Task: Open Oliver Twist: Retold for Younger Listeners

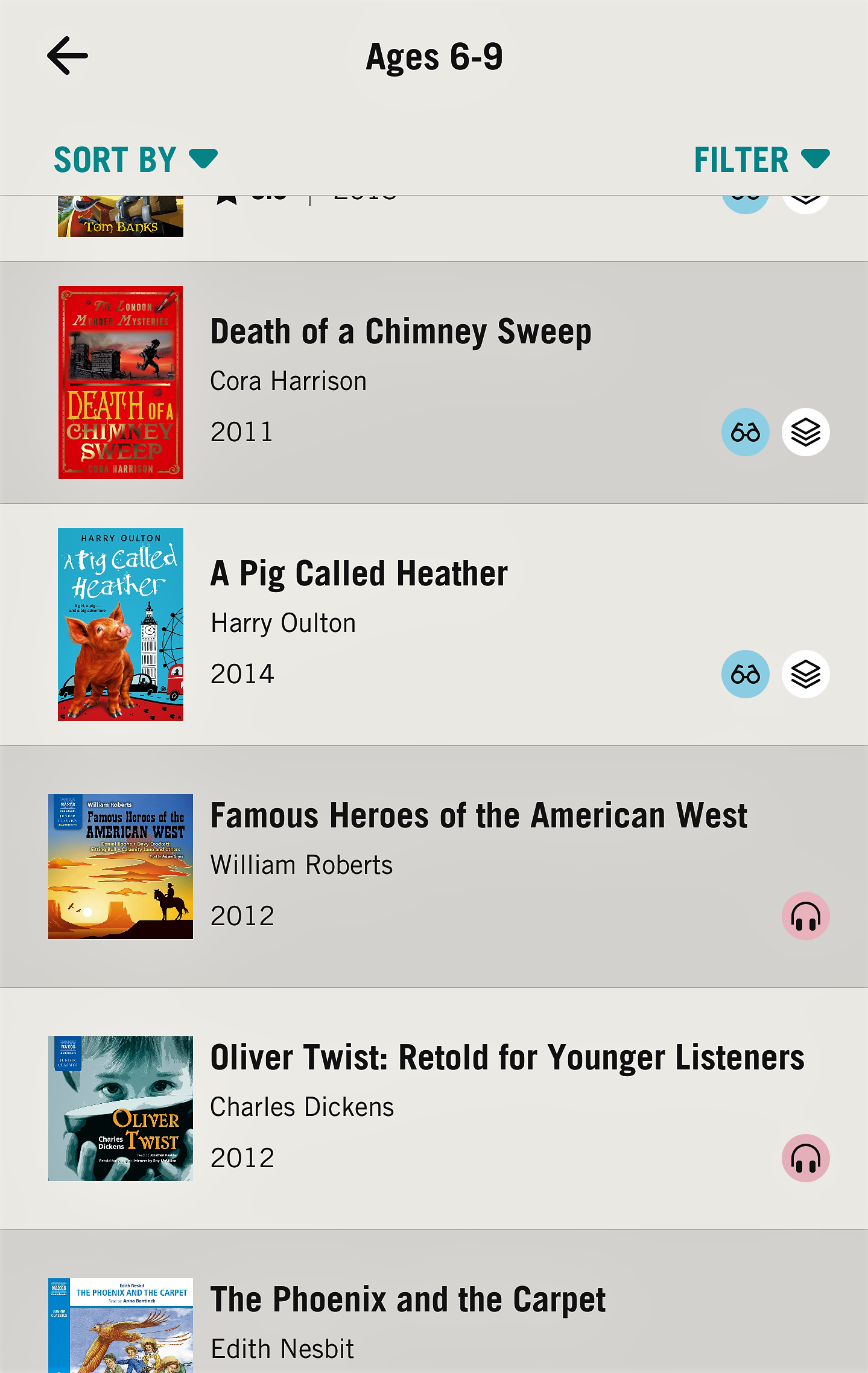Action: pos(507,1058)
